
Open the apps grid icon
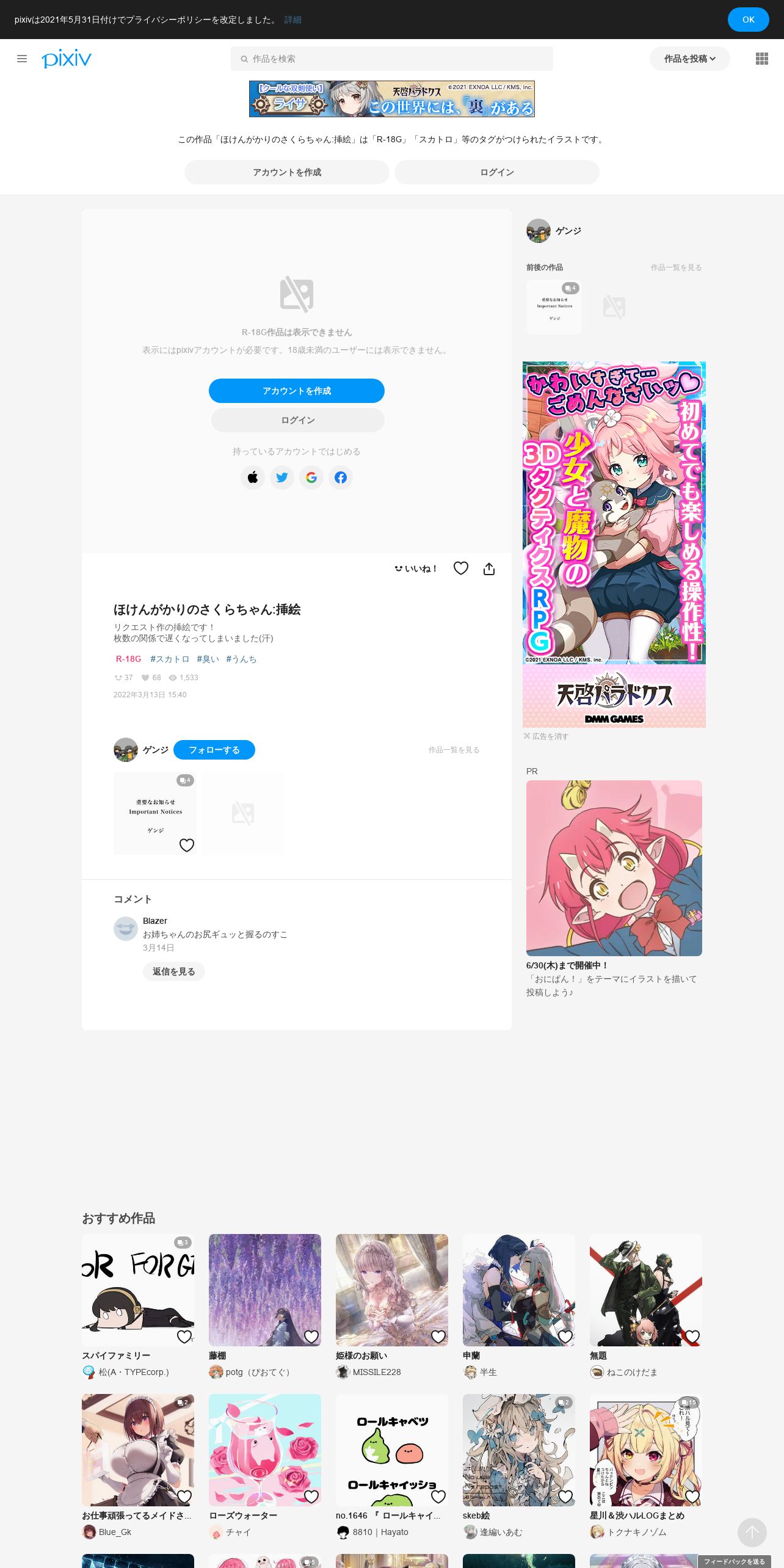[761, 59]
